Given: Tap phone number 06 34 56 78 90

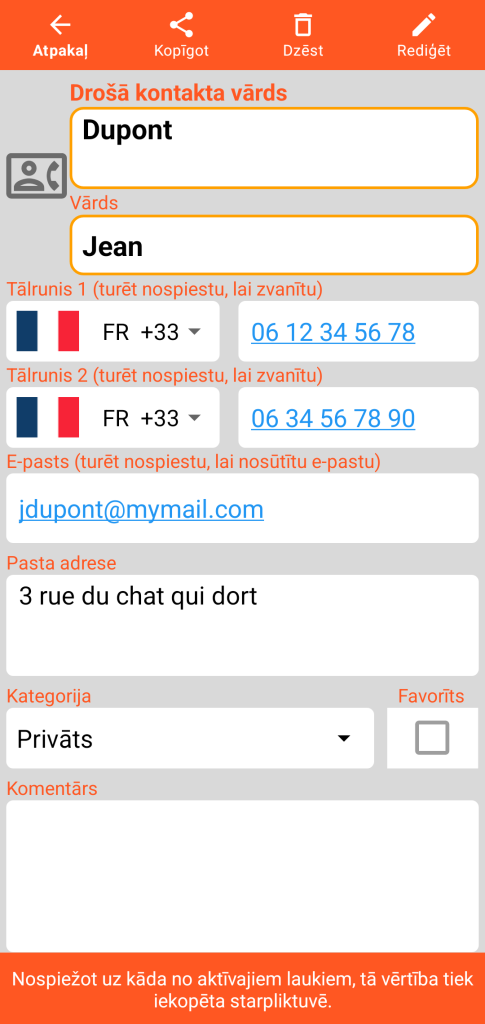Looking at the screenshot, I should click(x=358, y=417).
